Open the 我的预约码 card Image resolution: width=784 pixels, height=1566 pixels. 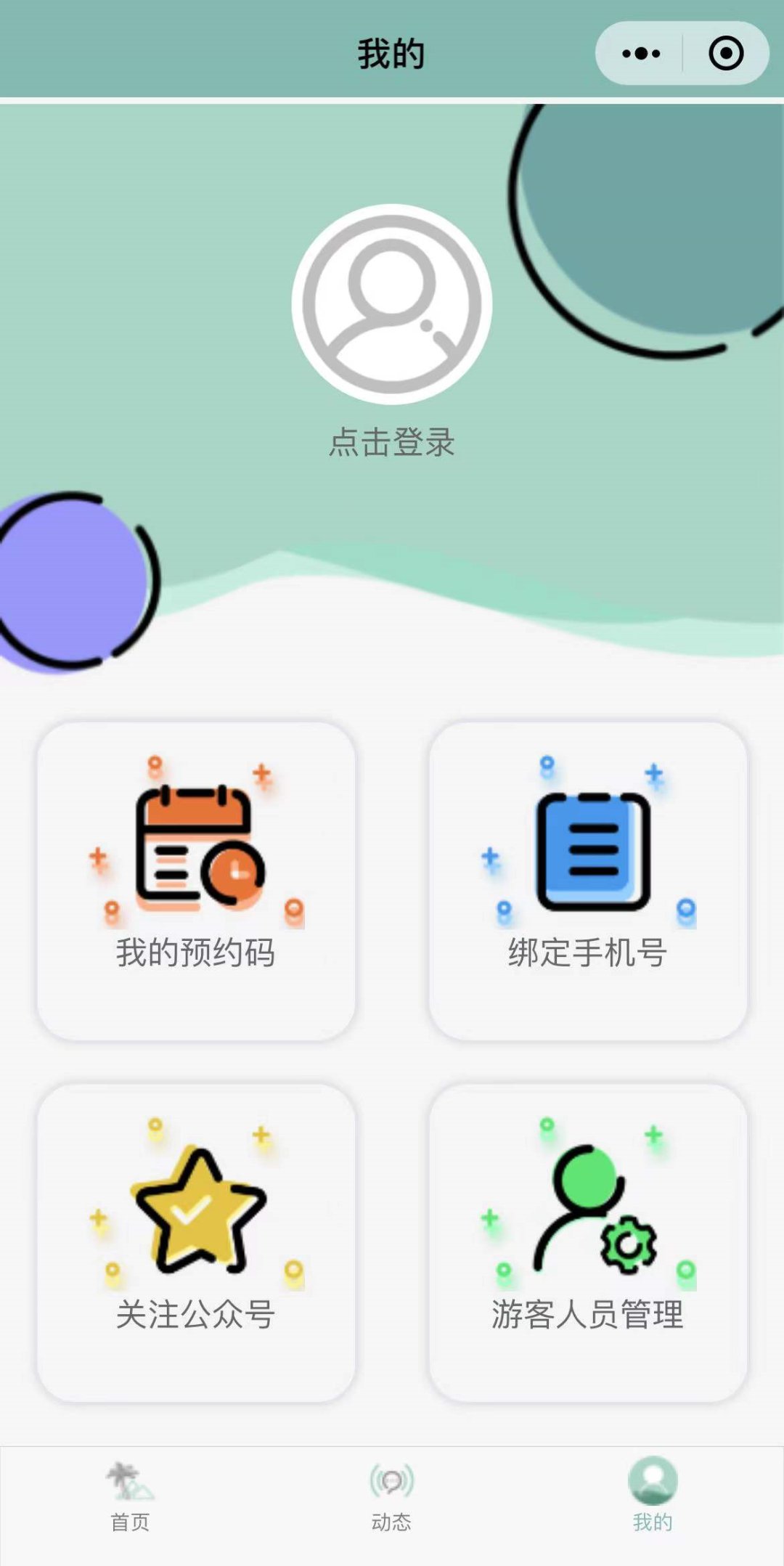pos(196,881)
